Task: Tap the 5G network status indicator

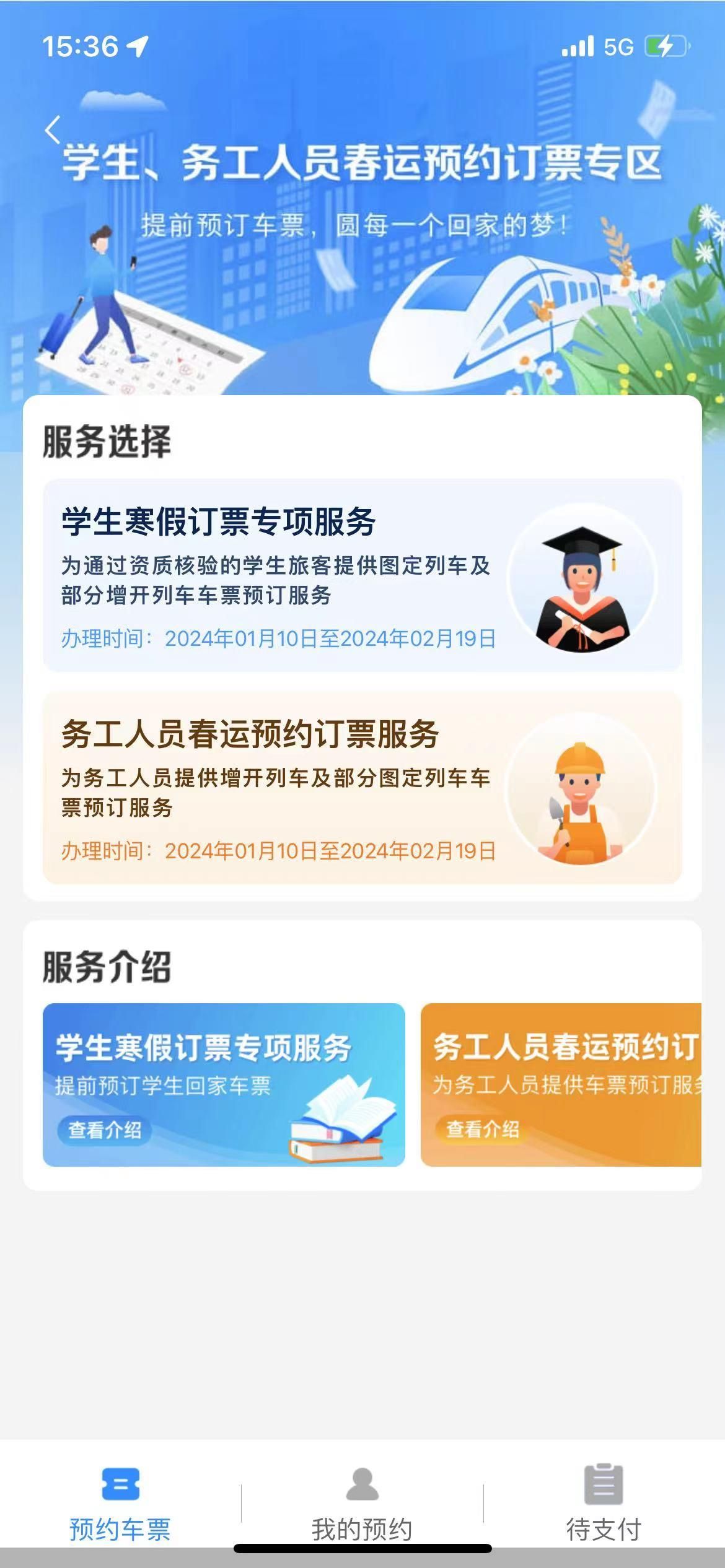Action: tap(618, 44)
